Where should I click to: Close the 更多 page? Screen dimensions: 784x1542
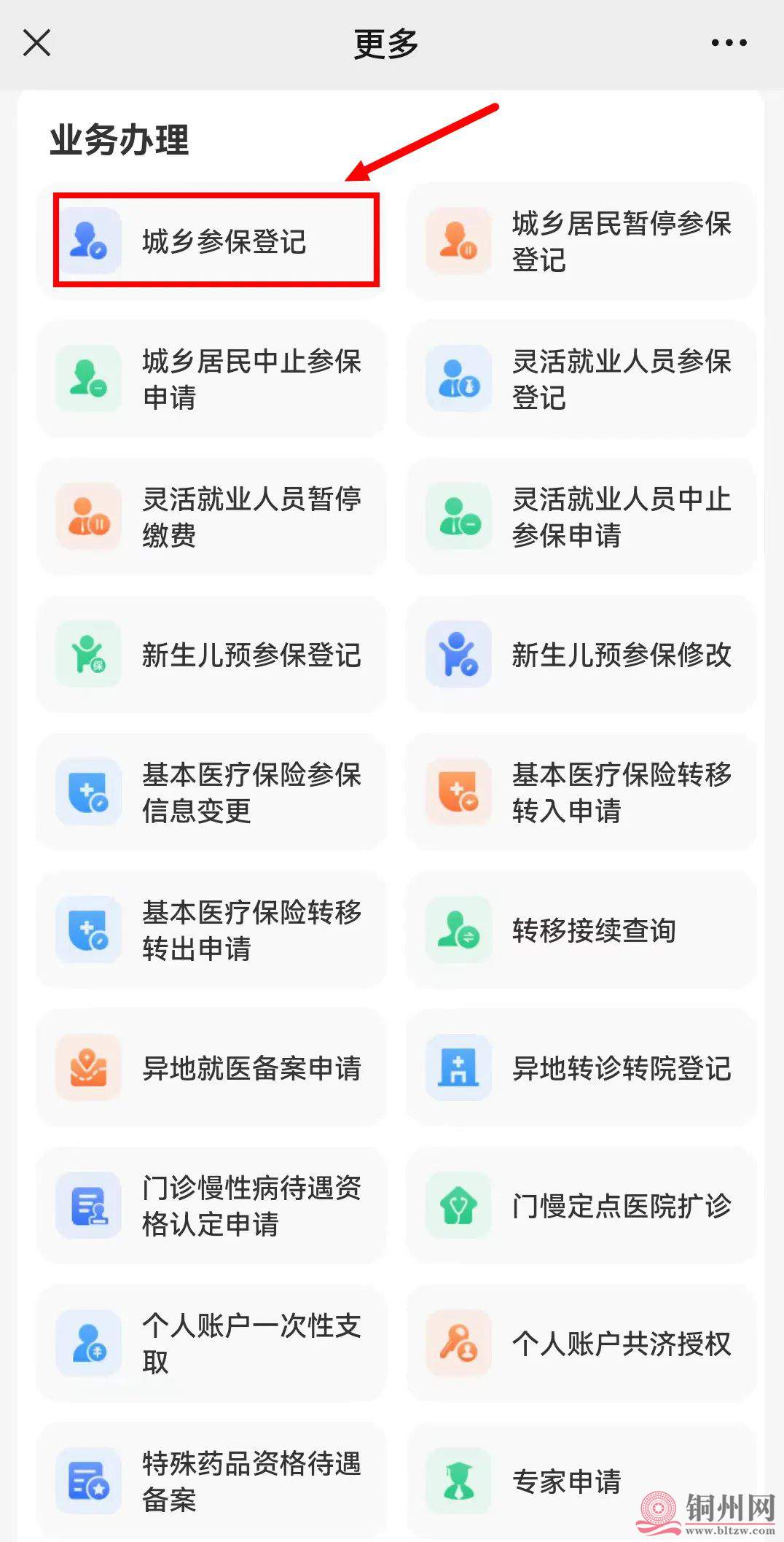[x=36, y=43]
